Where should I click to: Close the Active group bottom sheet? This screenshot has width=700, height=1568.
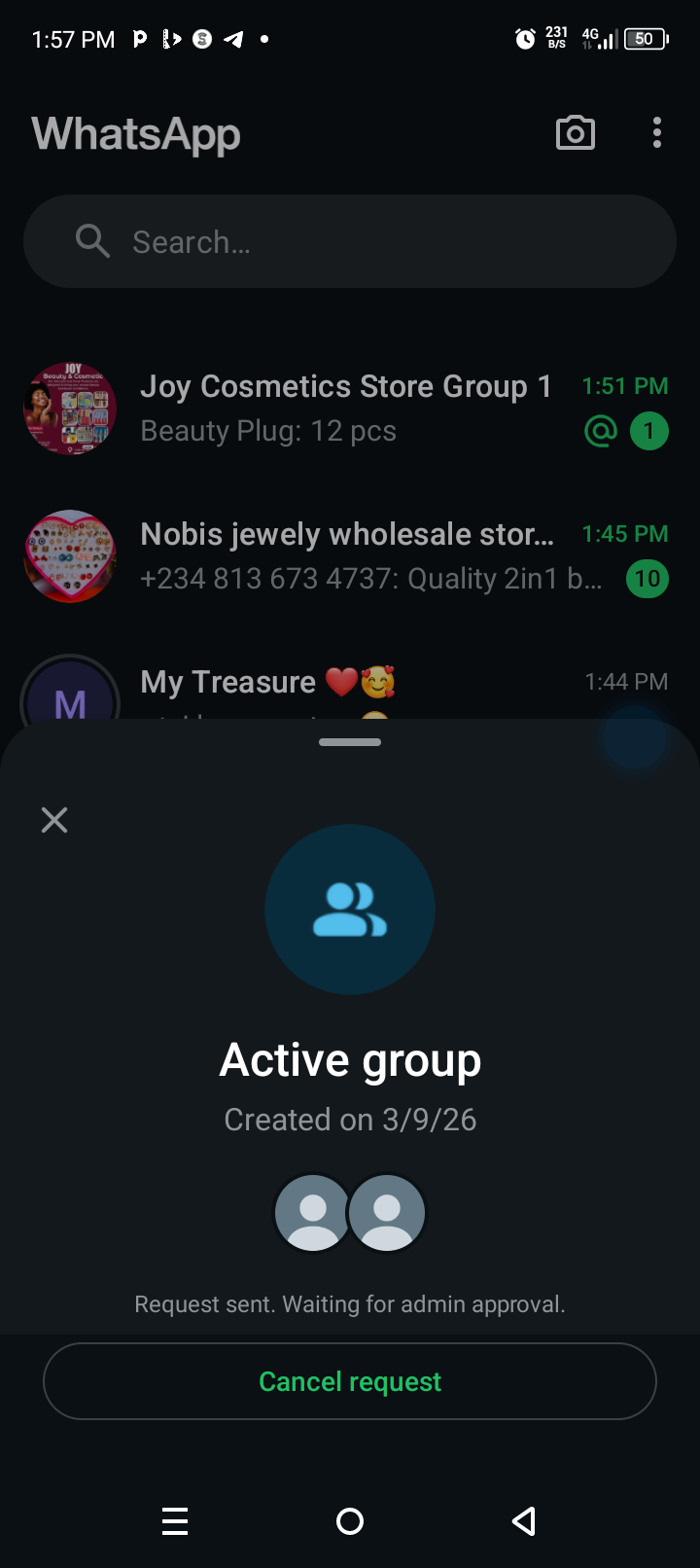coord(54,820)
